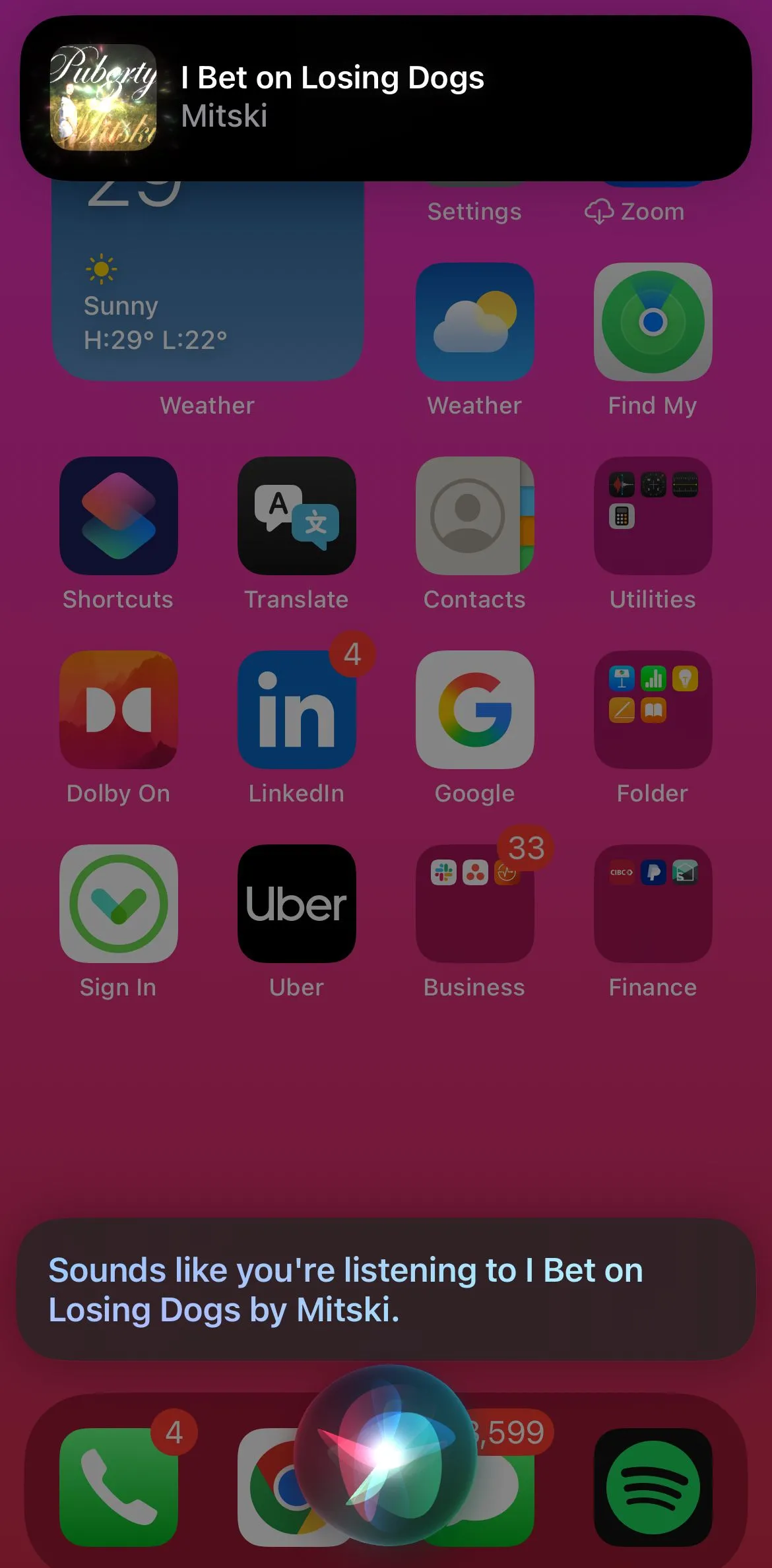Launch Spotify from the dock

(x=653, y=1487)
